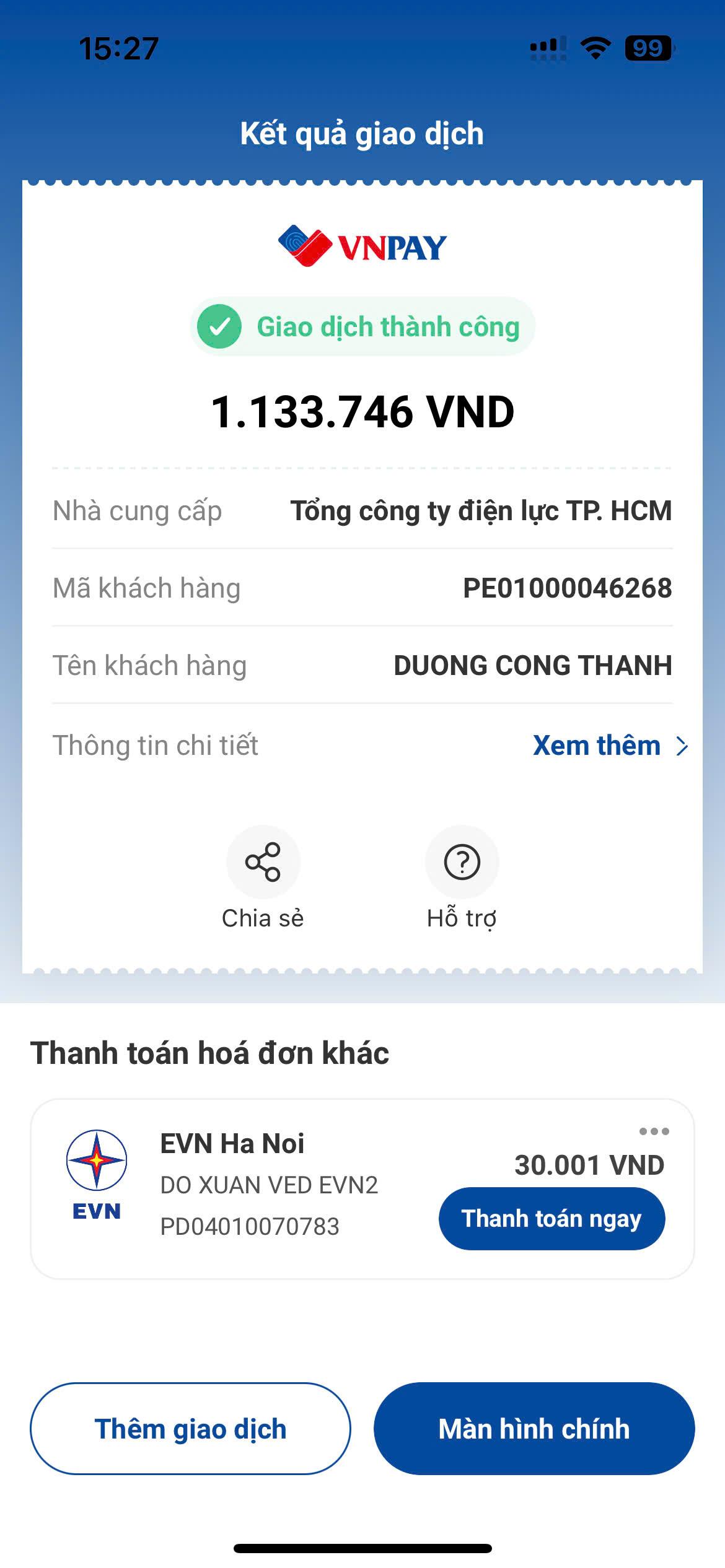This screenshot has height=1568, width=725.
Task: Tap Thêm giao dịch button
Action: [x=191, y=1428]
